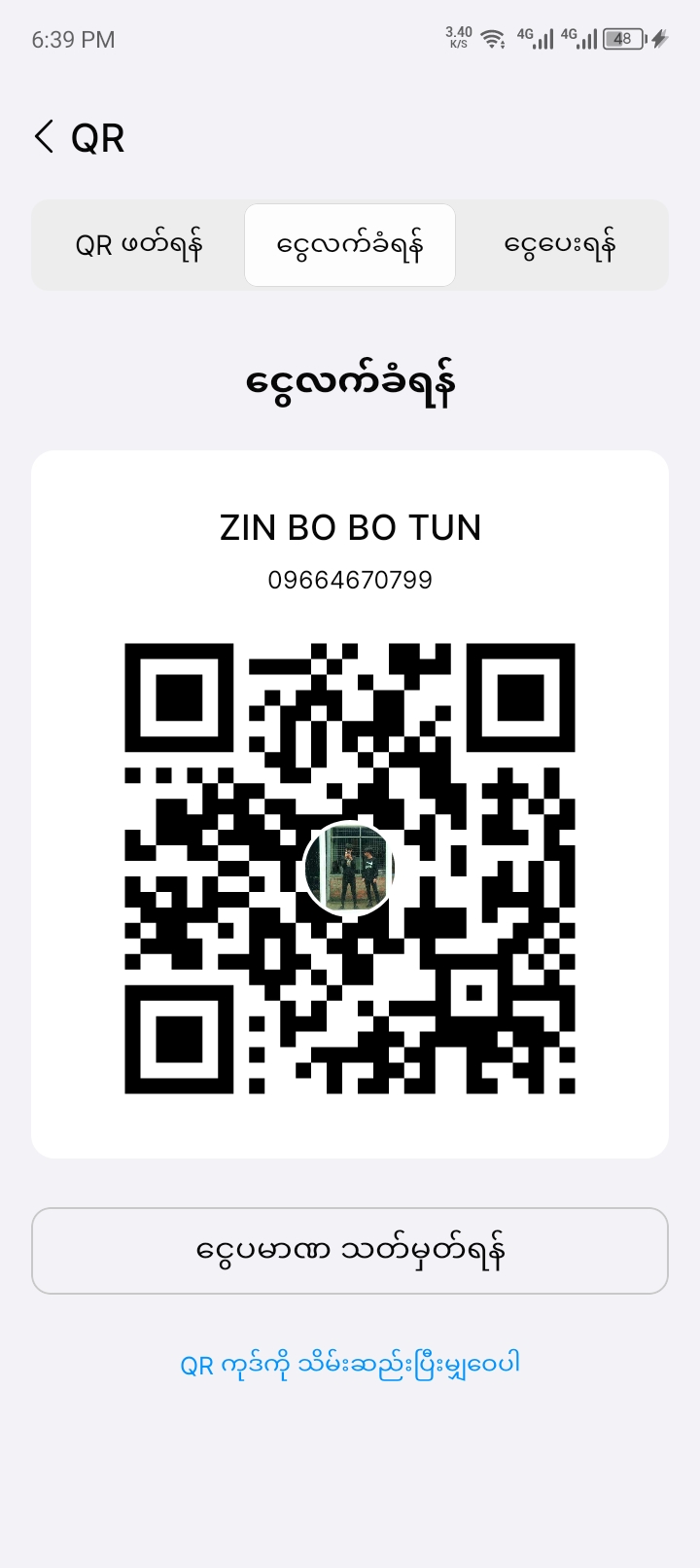700x1568 pixels.
Task: Switch to the QR ဖတ်ရန် tab
Action: (139, 245)
